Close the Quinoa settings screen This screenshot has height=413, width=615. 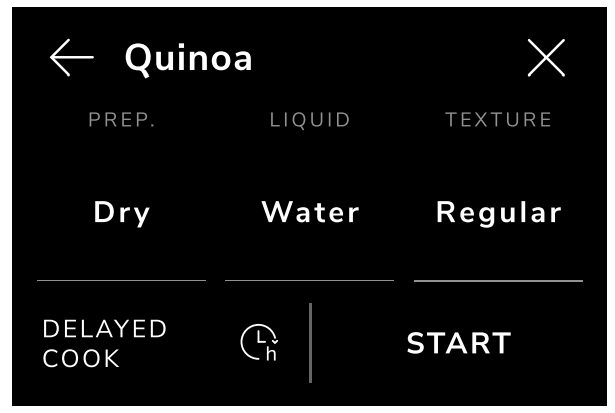click(x=546, y=60)
